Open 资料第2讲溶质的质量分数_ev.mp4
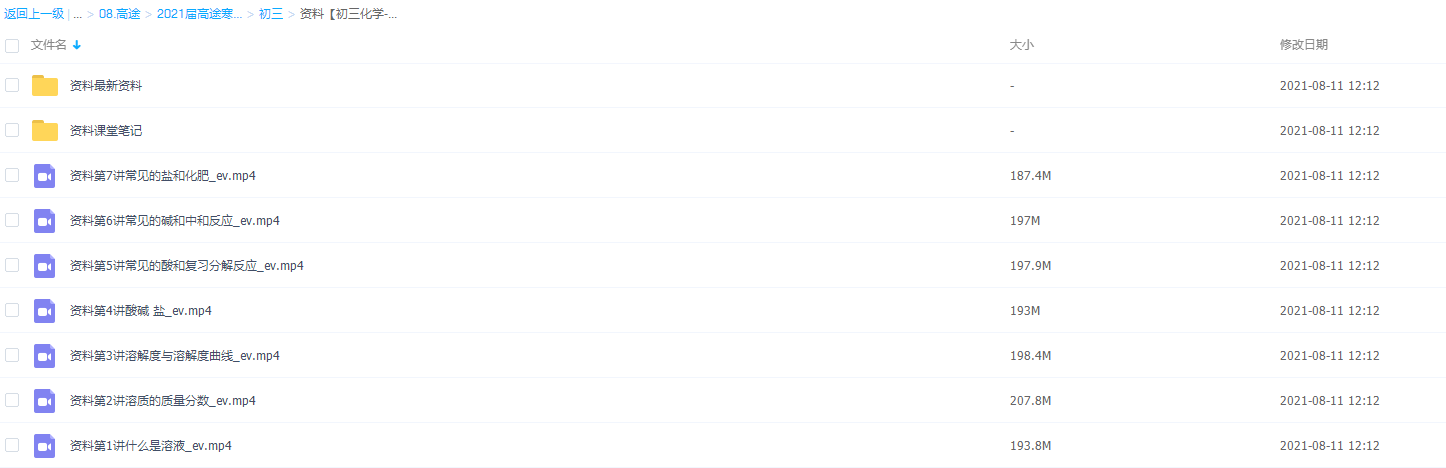 (x=162, y=401)
